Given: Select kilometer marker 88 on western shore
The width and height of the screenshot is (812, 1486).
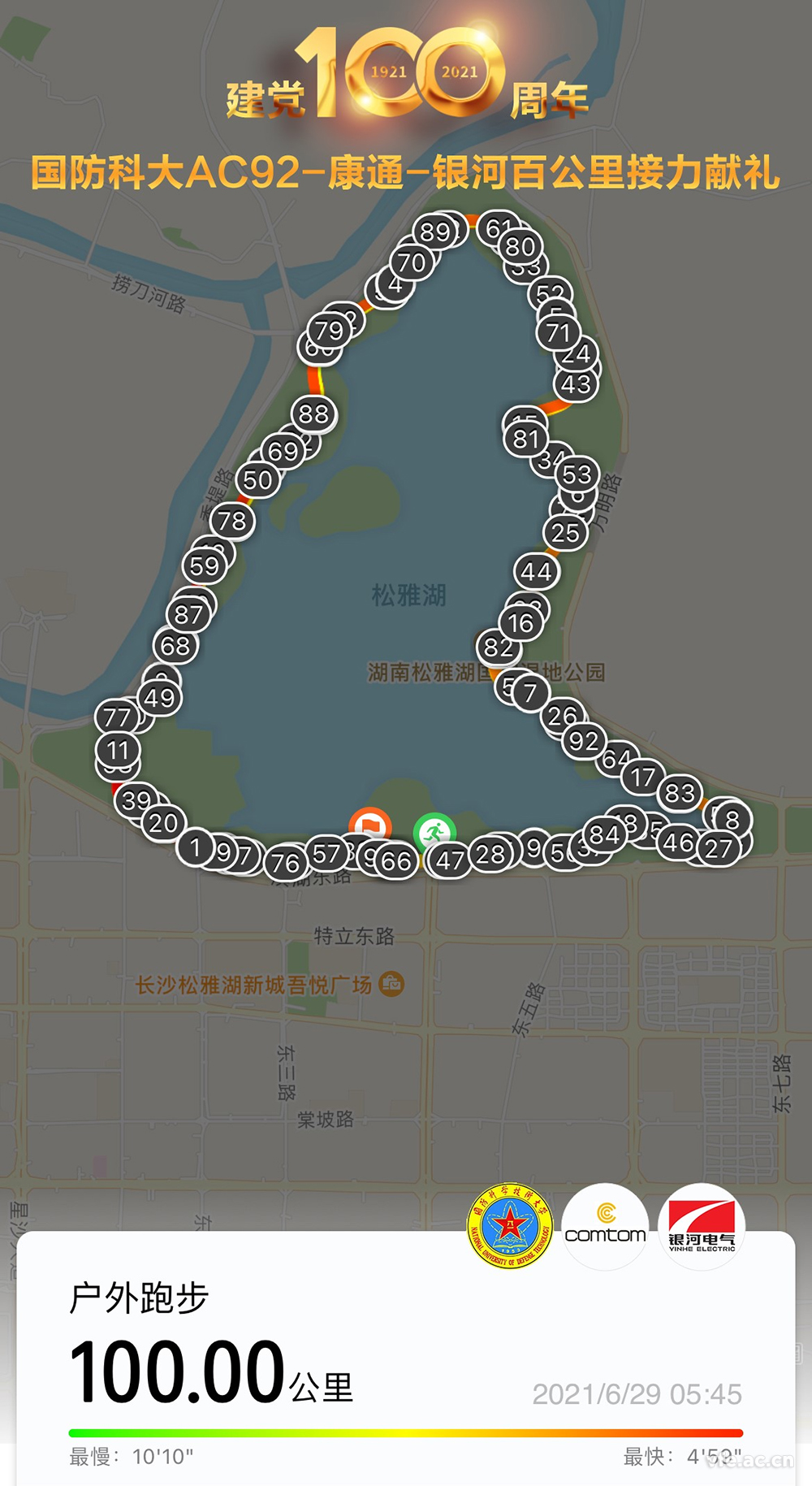Looking at the screenshot, I should (313, 415).
